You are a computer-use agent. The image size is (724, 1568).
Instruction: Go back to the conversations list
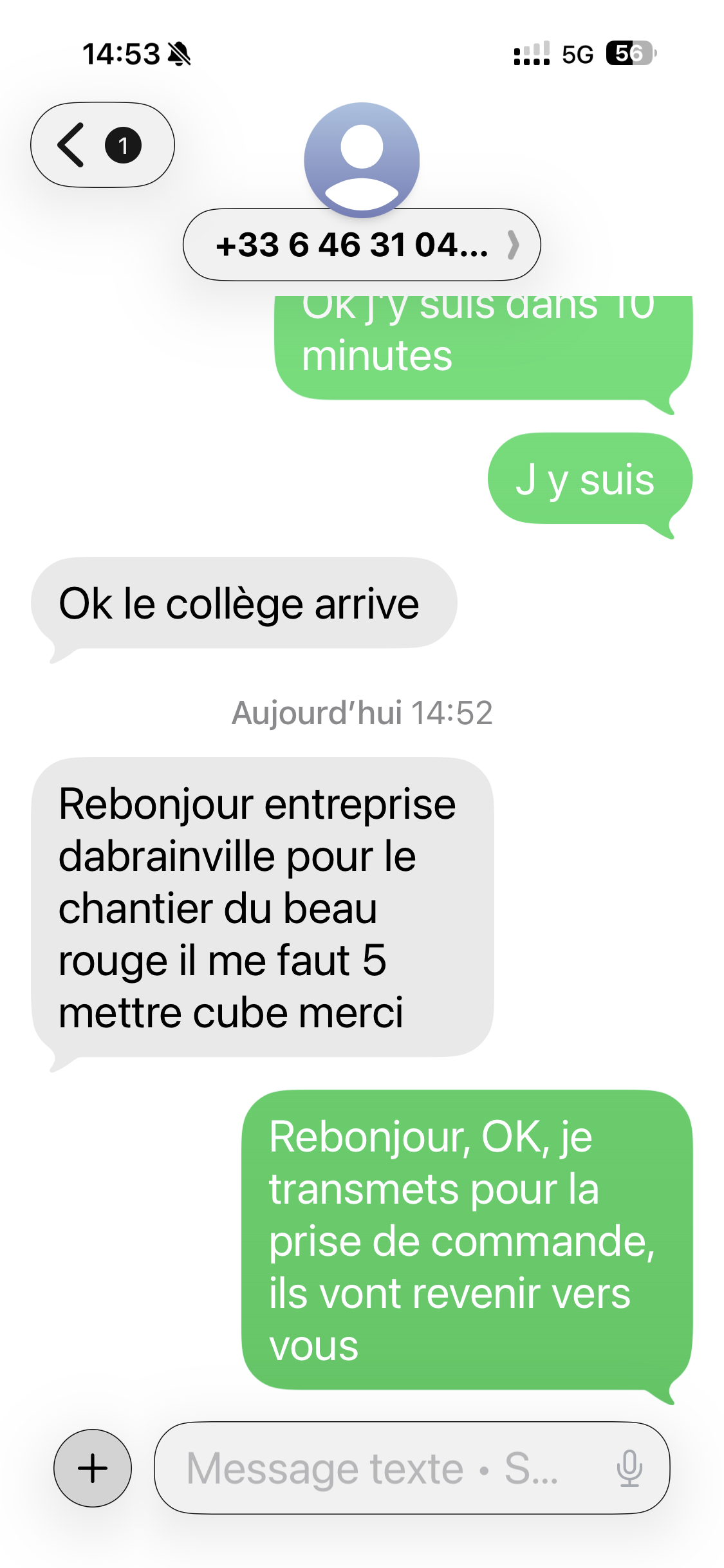coord(102,145)
